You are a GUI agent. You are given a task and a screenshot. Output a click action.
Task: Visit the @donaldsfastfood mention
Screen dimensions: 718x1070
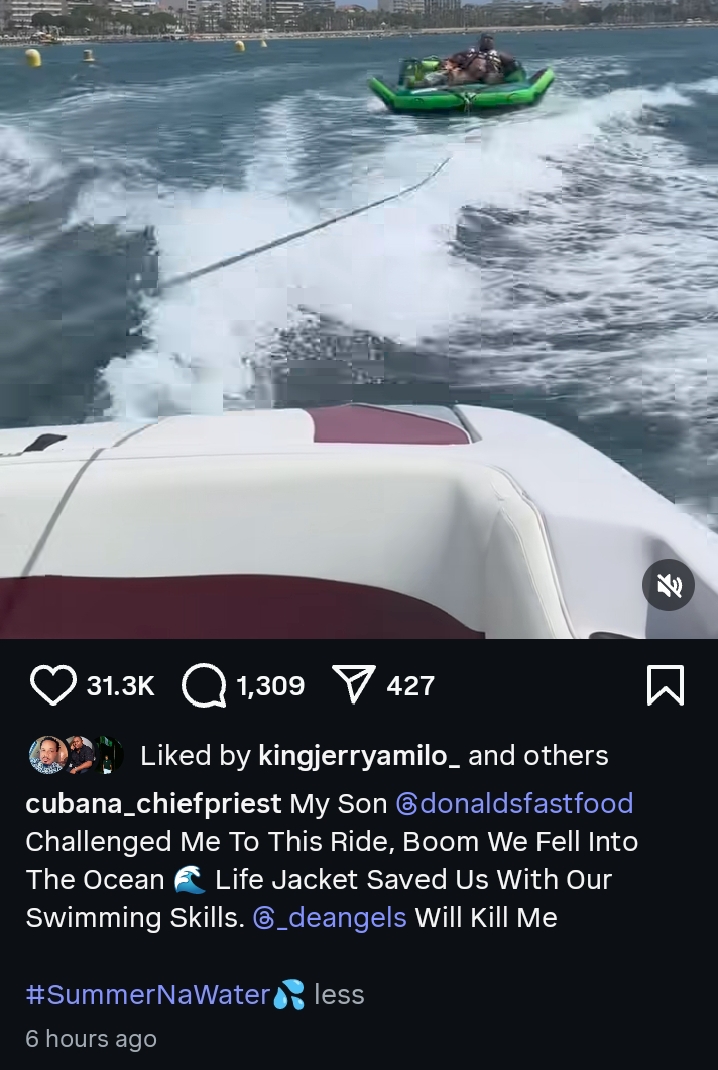pyautogui.click(x=515, y=804)
